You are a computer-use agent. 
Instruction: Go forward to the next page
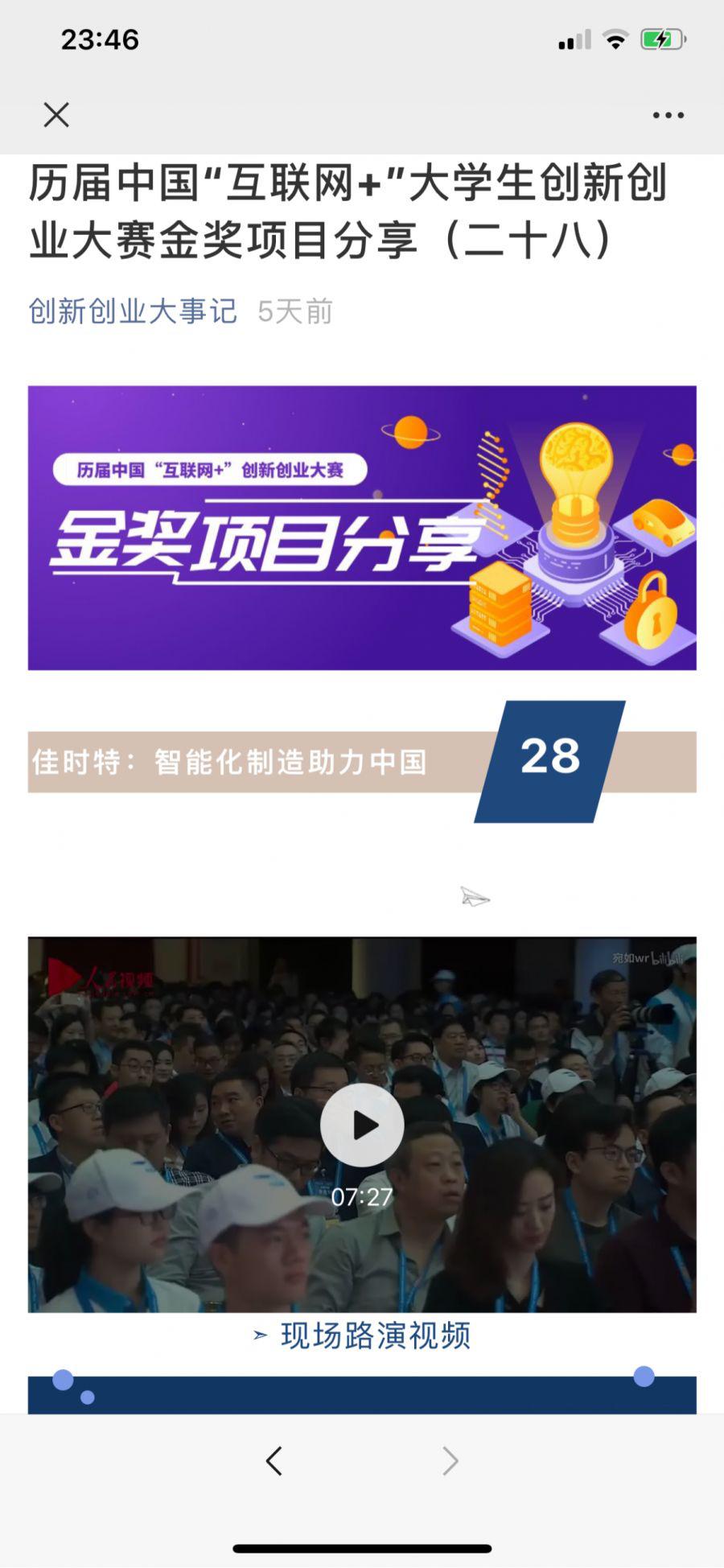pos(450,1460)
